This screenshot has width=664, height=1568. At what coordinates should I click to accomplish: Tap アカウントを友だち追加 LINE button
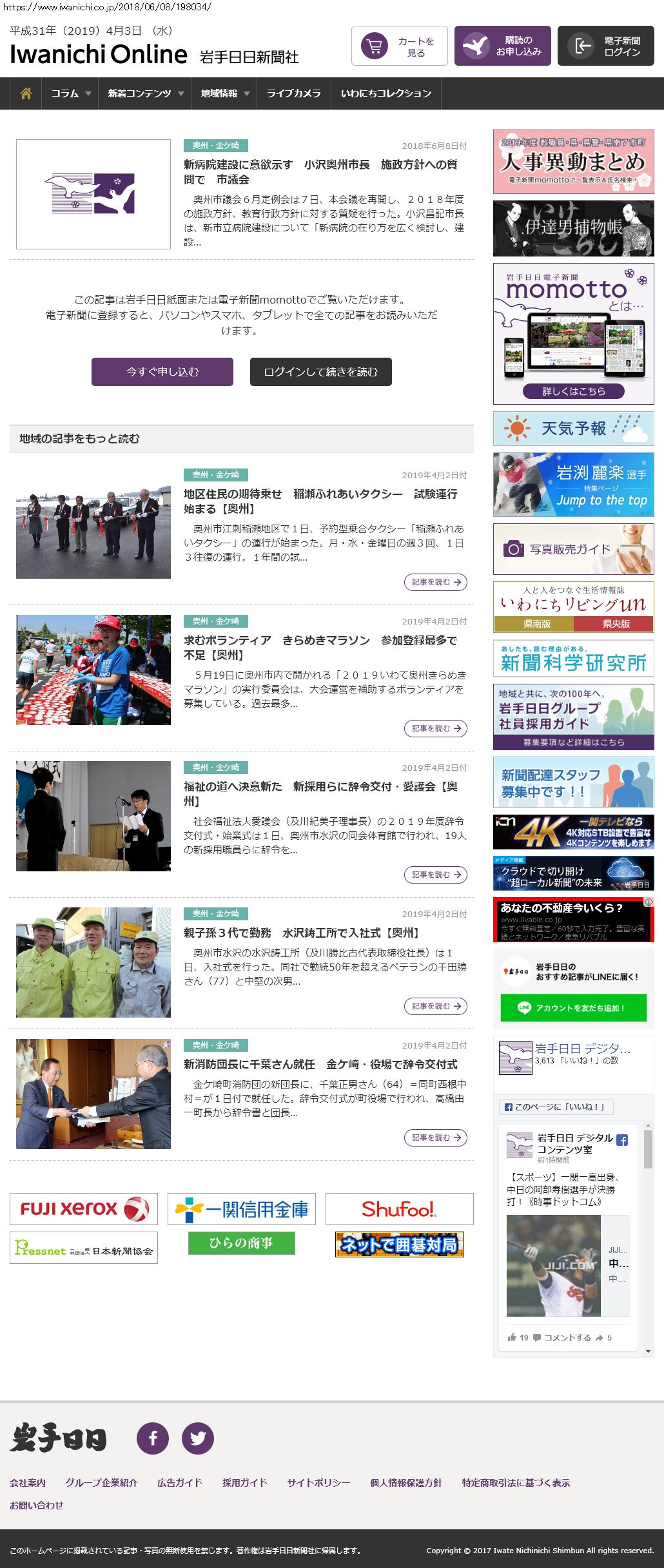(x=573, y=1008)
